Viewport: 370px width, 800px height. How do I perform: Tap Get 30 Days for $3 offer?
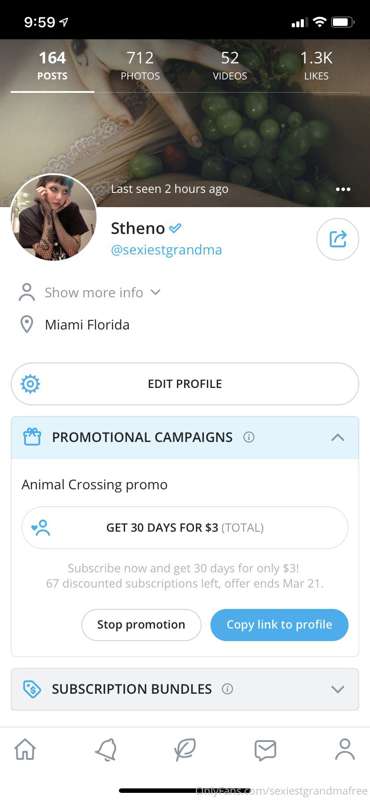[185, 528]
